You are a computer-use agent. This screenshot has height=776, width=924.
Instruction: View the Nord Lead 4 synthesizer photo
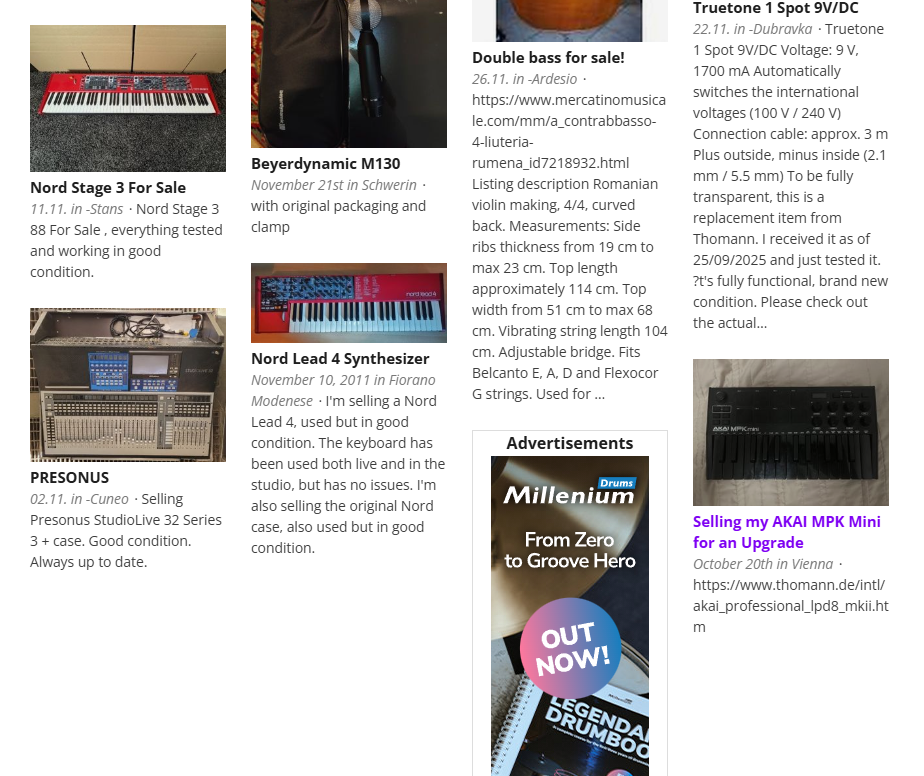click(348, 303)
